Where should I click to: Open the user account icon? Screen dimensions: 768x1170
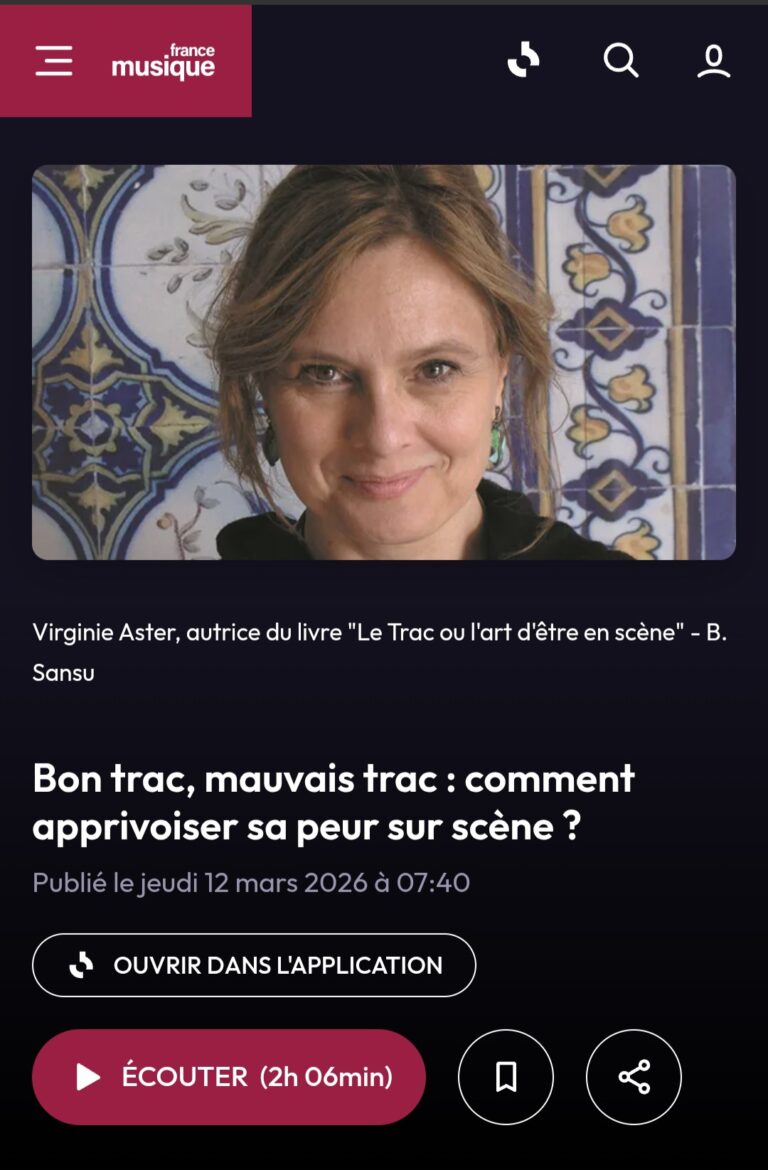pos(713,61)
